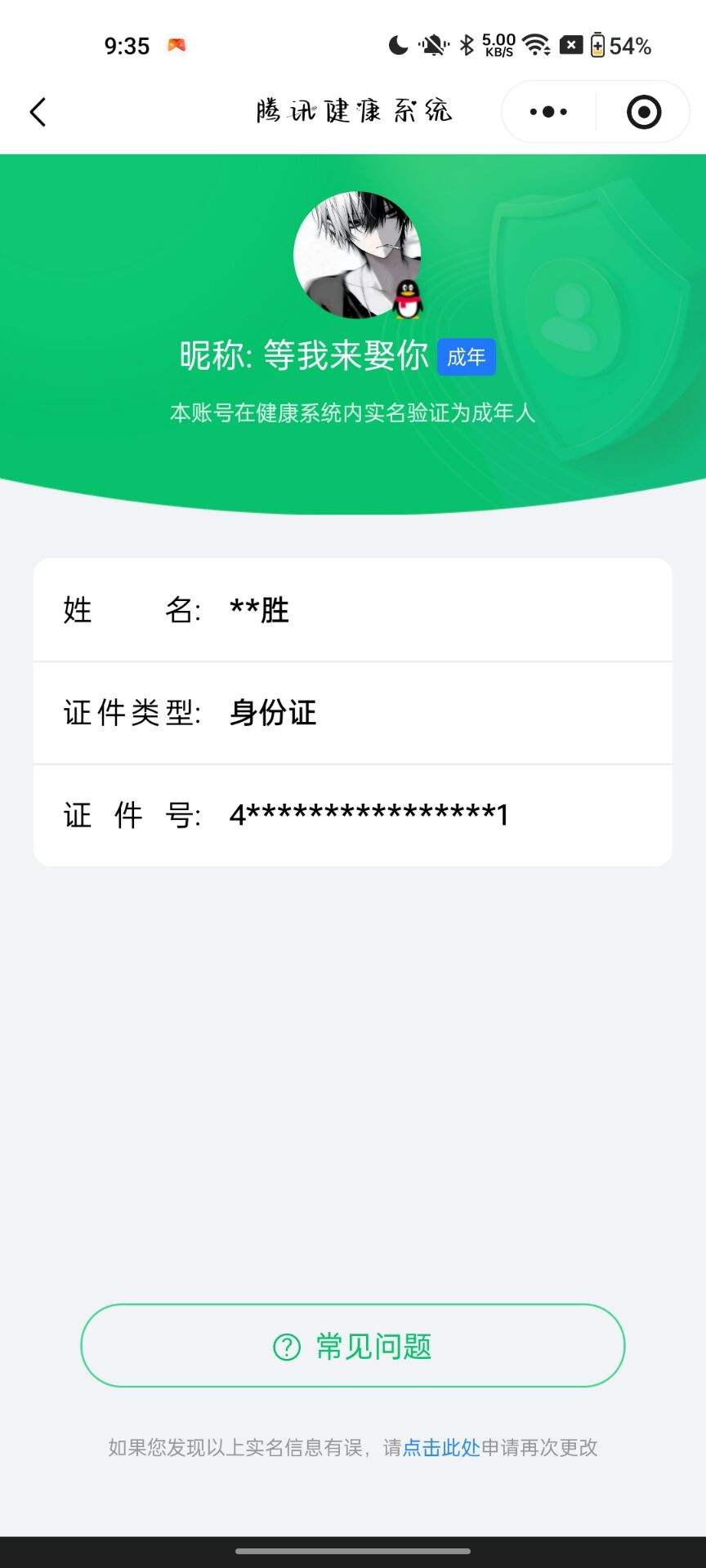Tap the 9:35 clock in status bar
The image size is (706, 1568).
point(127,46)
